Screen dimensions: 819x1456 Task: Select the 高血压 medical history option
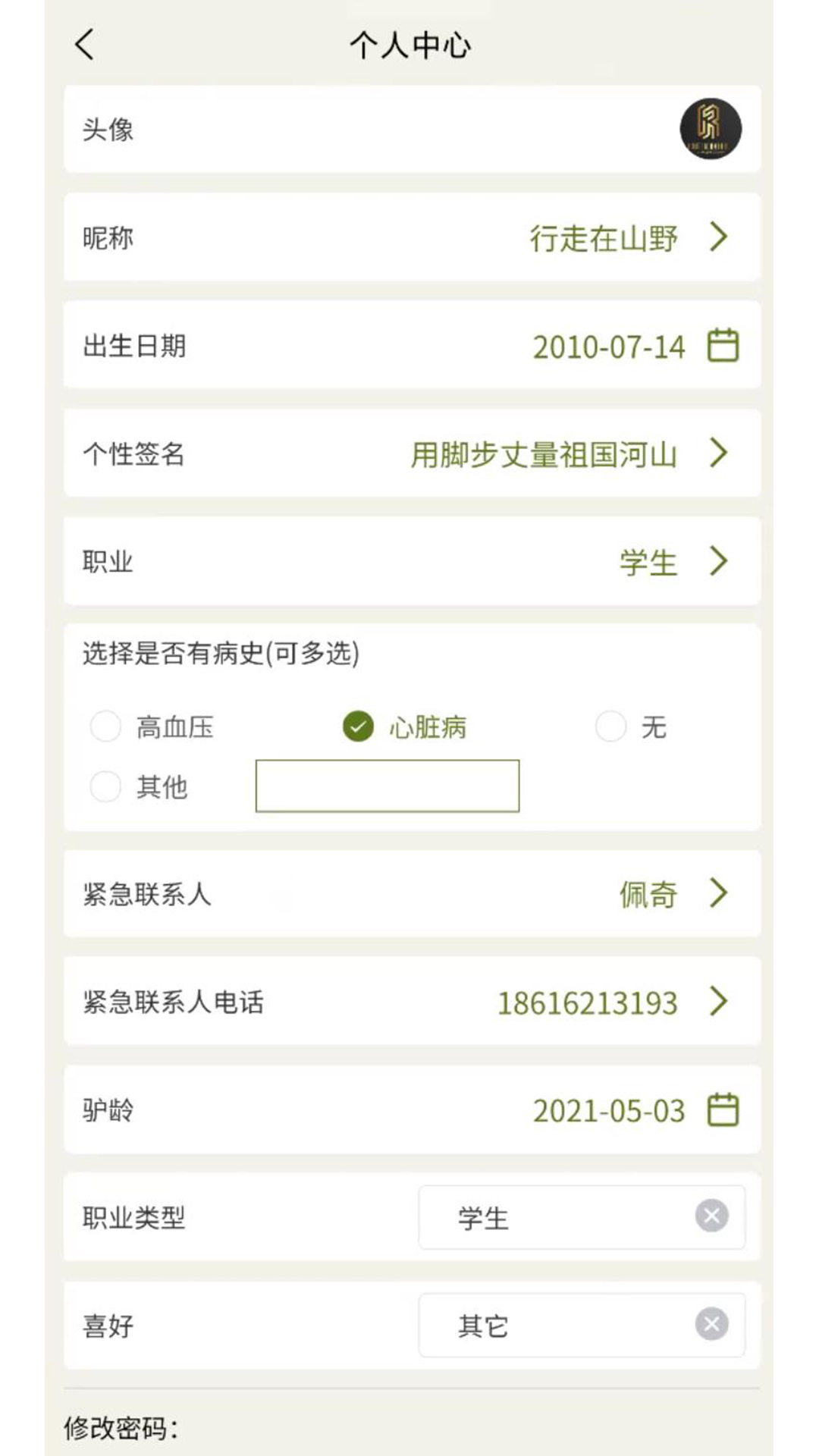(x=105, y=726)
